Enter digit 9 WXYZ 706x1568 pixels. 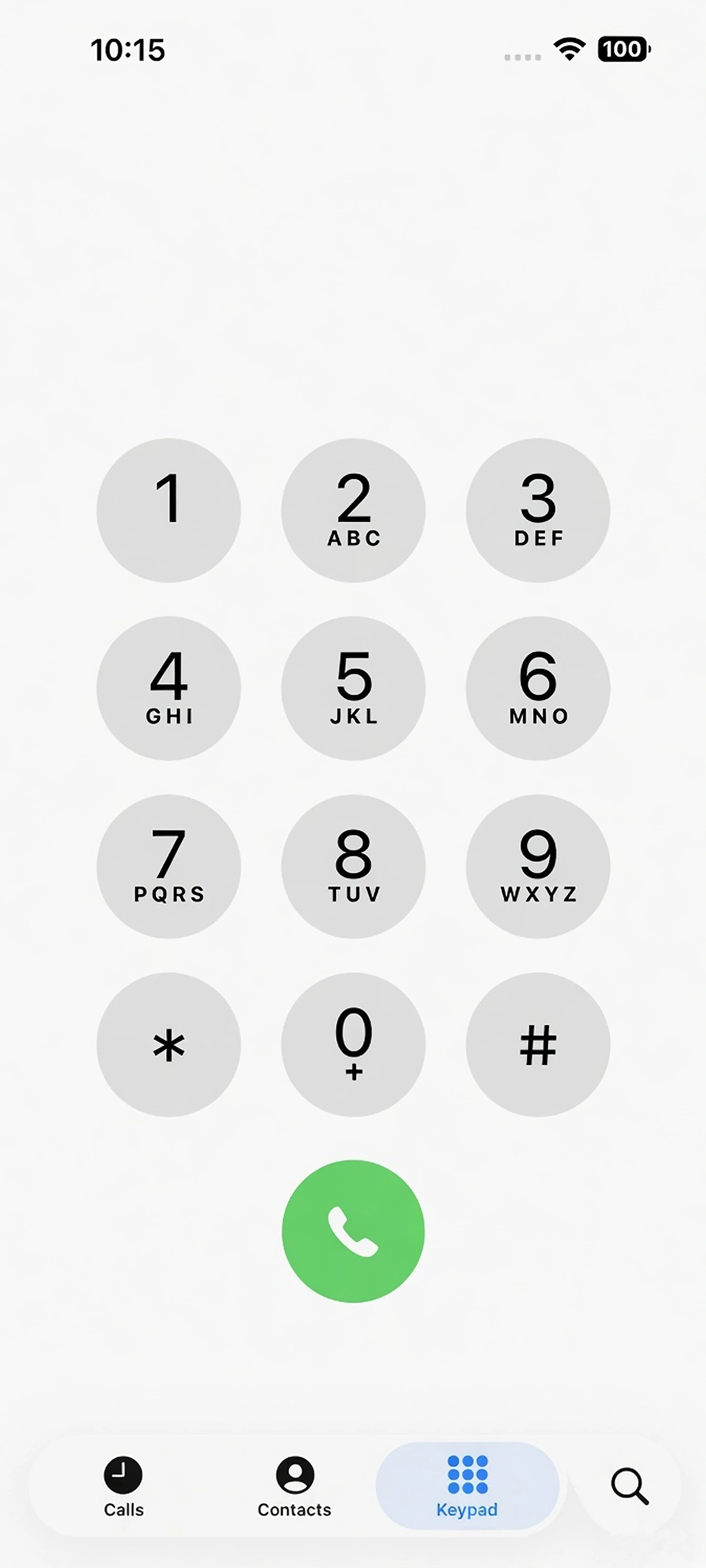tap(538, 866)
